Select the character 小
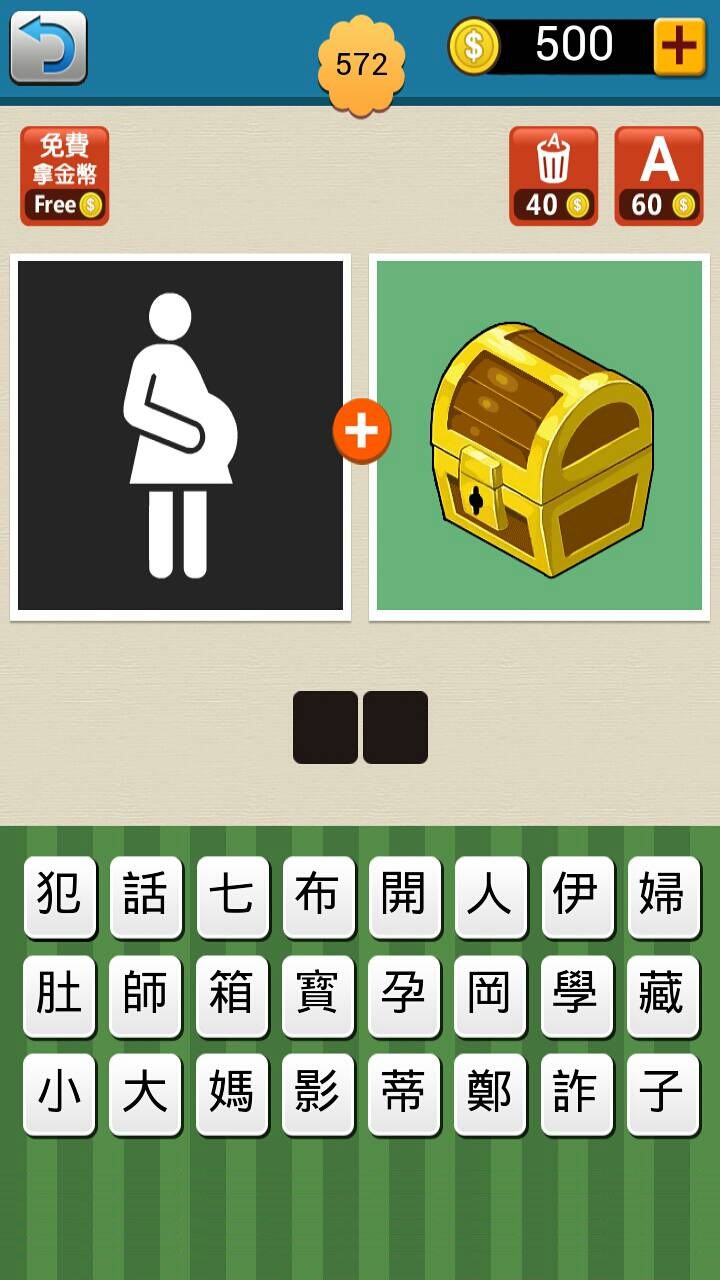 pos(60,1093)
